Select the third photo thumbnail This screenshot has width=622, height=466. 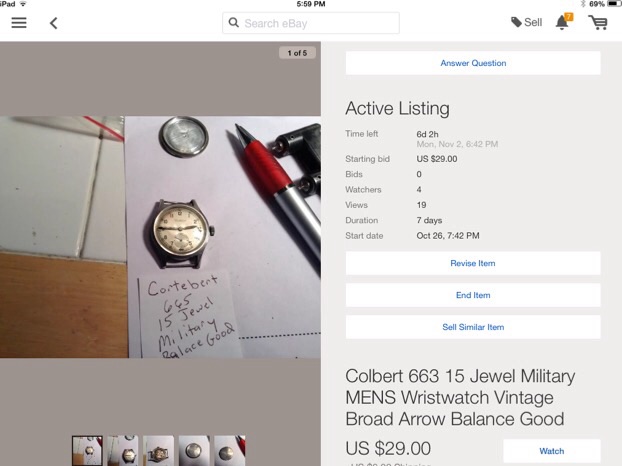(158, 451)
